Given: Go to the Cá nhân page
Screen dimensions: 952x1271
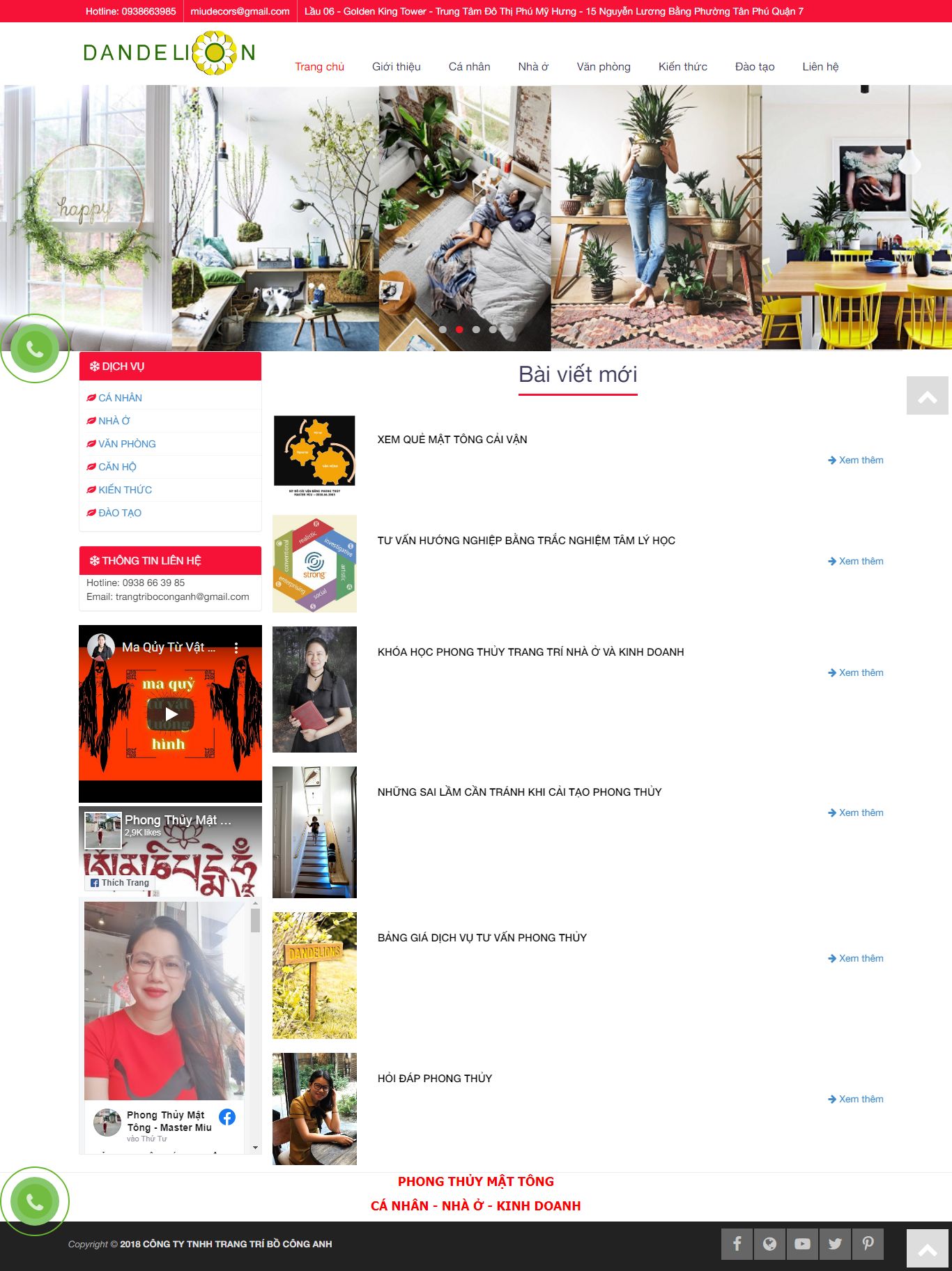Looking at the screenshot, I should (469, 67).
